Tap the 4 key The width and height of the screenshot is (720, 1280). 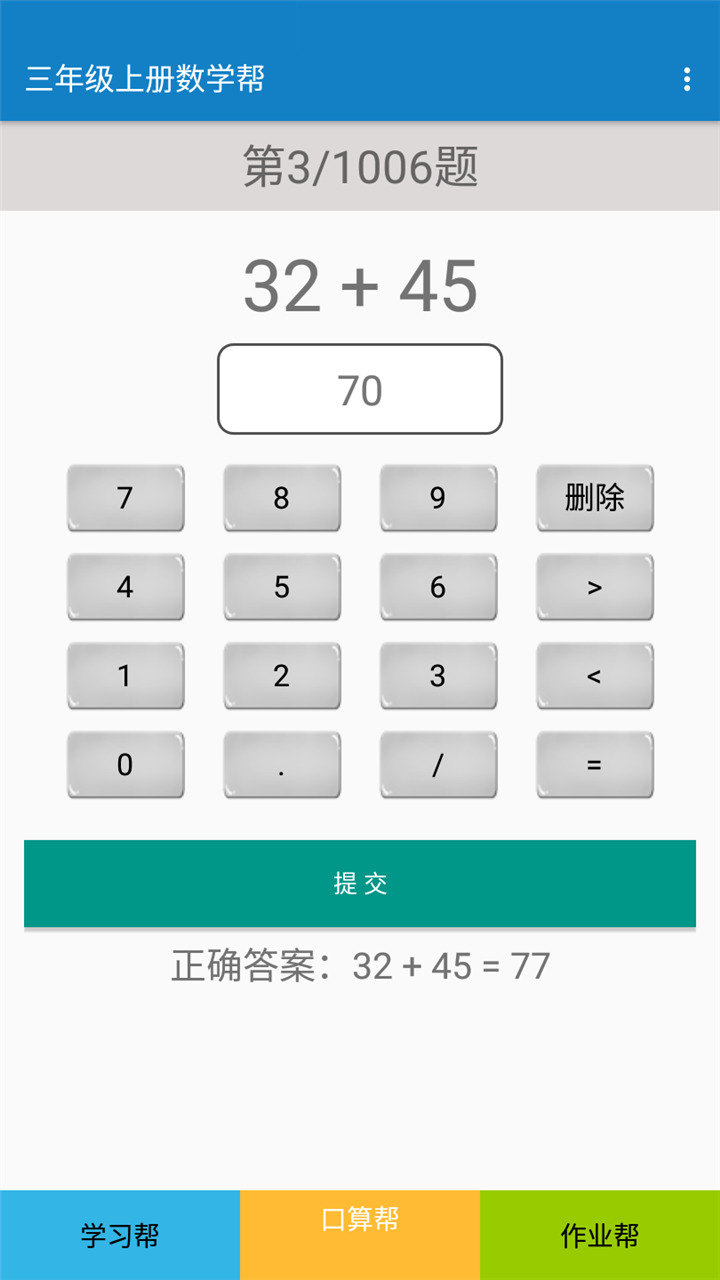coord(125,587)
